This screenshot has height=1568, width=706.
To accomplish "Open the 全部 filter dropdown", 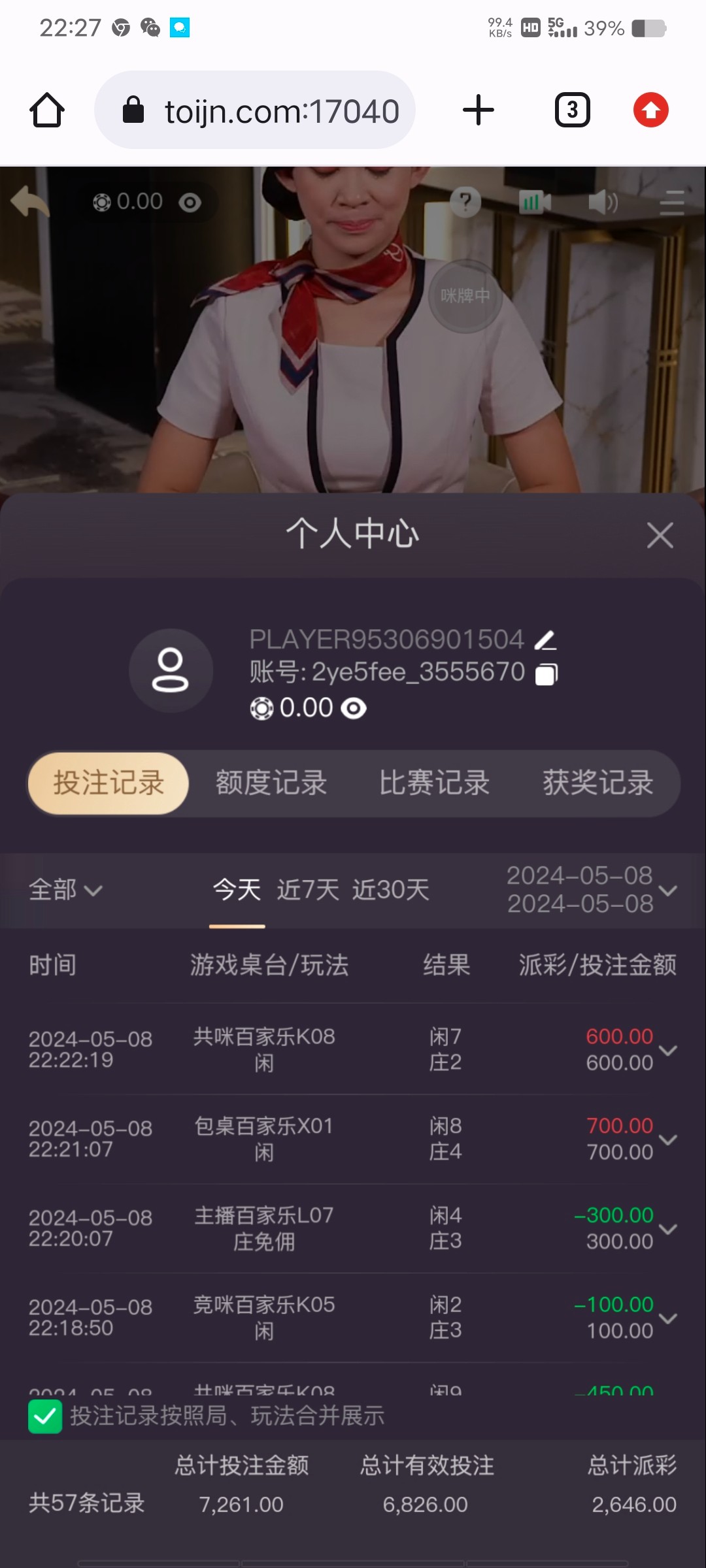I will pos(64,890).
